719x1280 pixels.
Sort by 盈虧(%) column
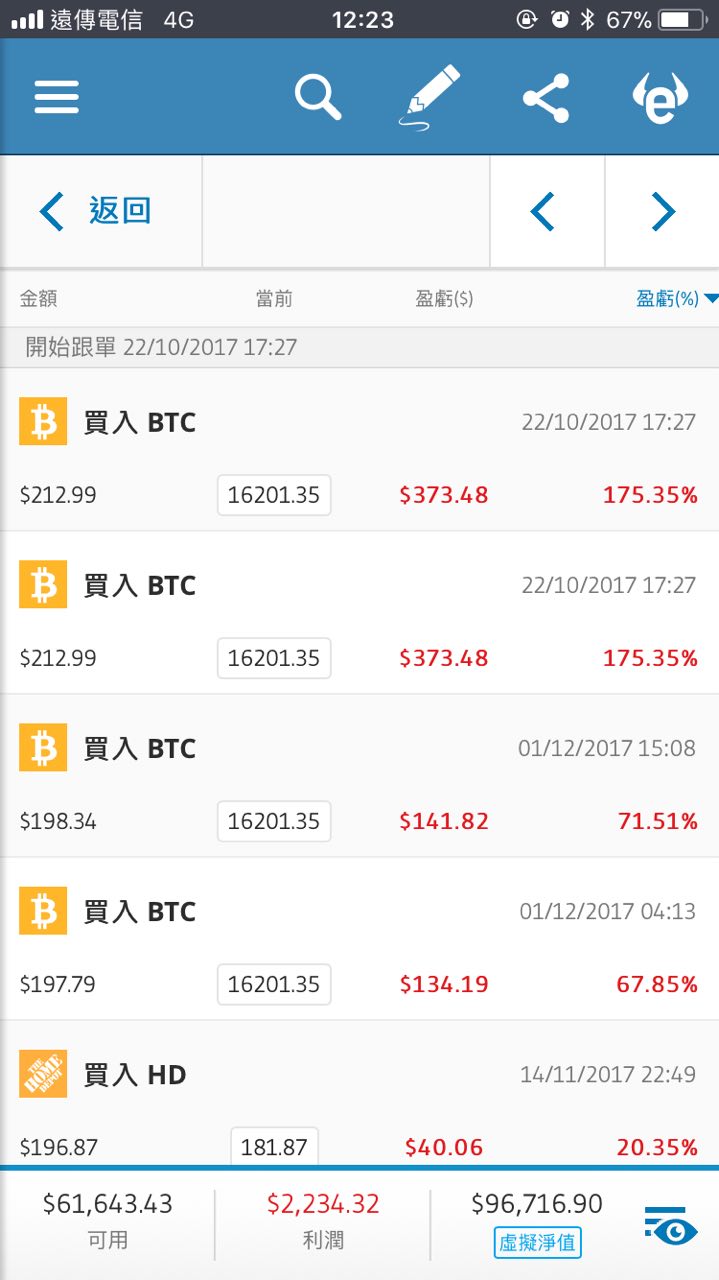click(x=677, y=298)
